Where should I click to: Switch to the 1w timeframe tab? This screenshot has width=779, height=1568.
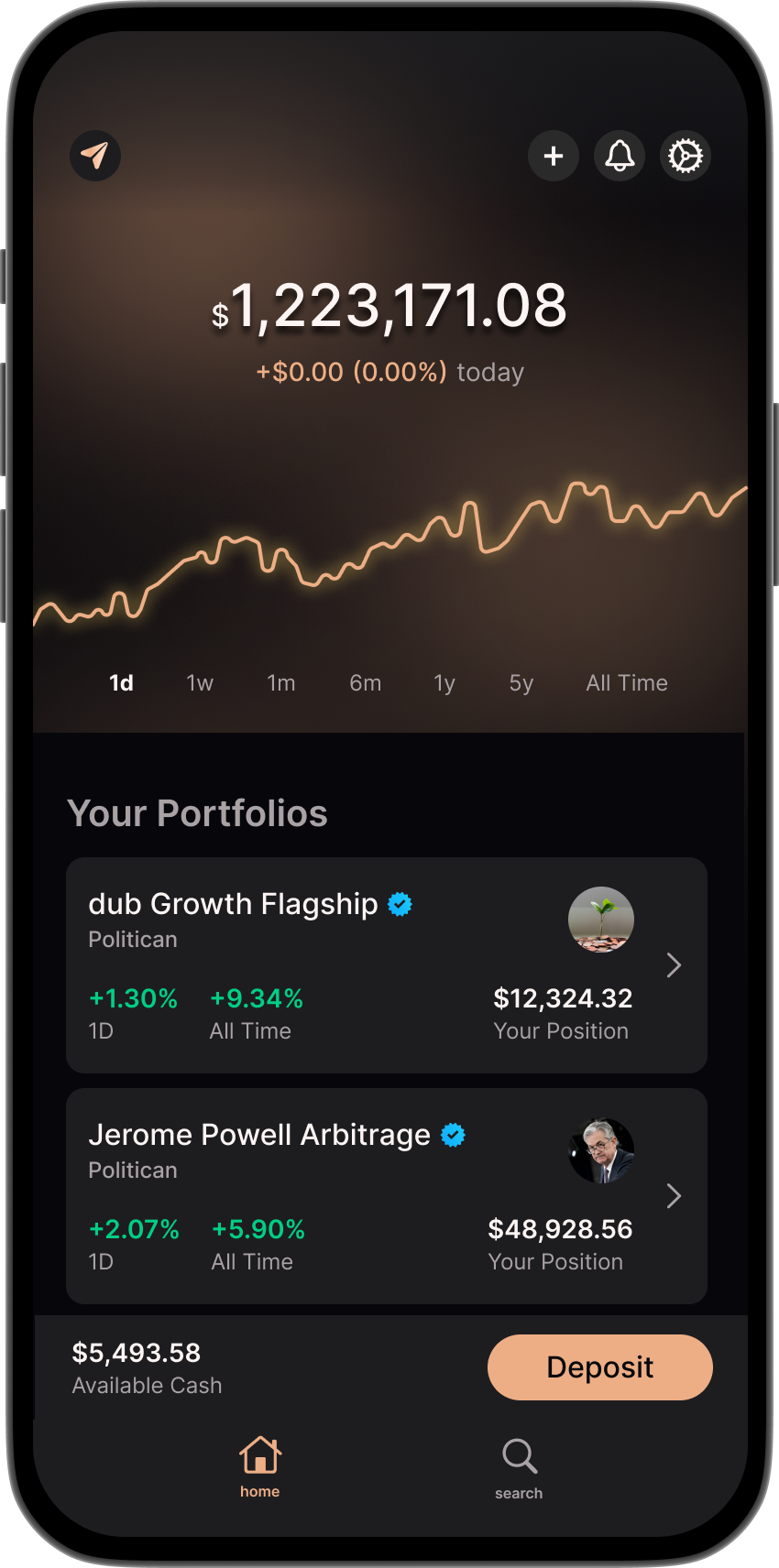(199, 682)
